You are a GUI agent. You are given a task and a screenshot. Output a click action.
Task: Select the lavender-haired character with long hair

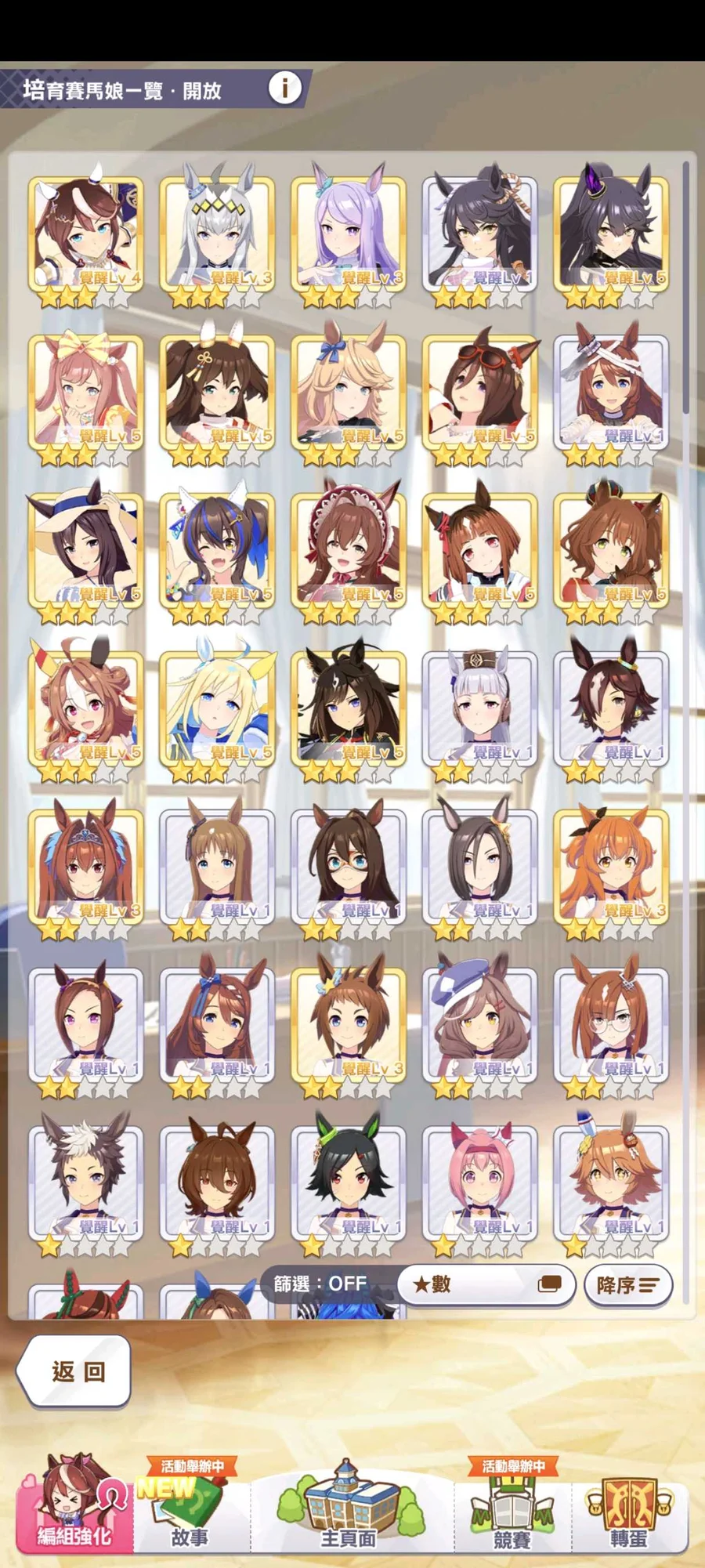[349, 235]
